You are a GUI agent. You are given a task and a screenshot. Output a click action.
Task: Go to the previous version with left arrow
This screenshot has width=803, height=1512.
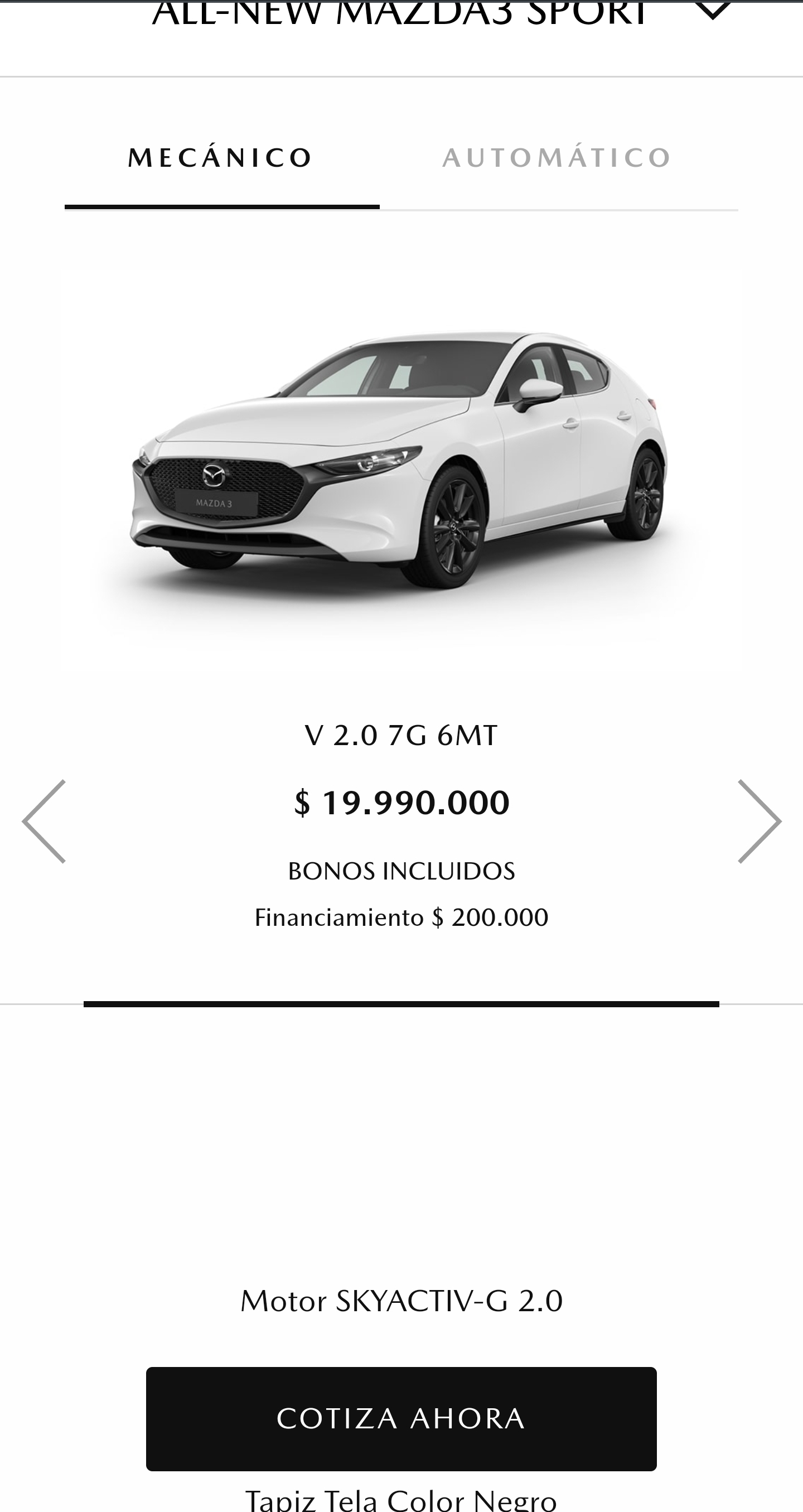pyautogui.click(x=44, y=821)
